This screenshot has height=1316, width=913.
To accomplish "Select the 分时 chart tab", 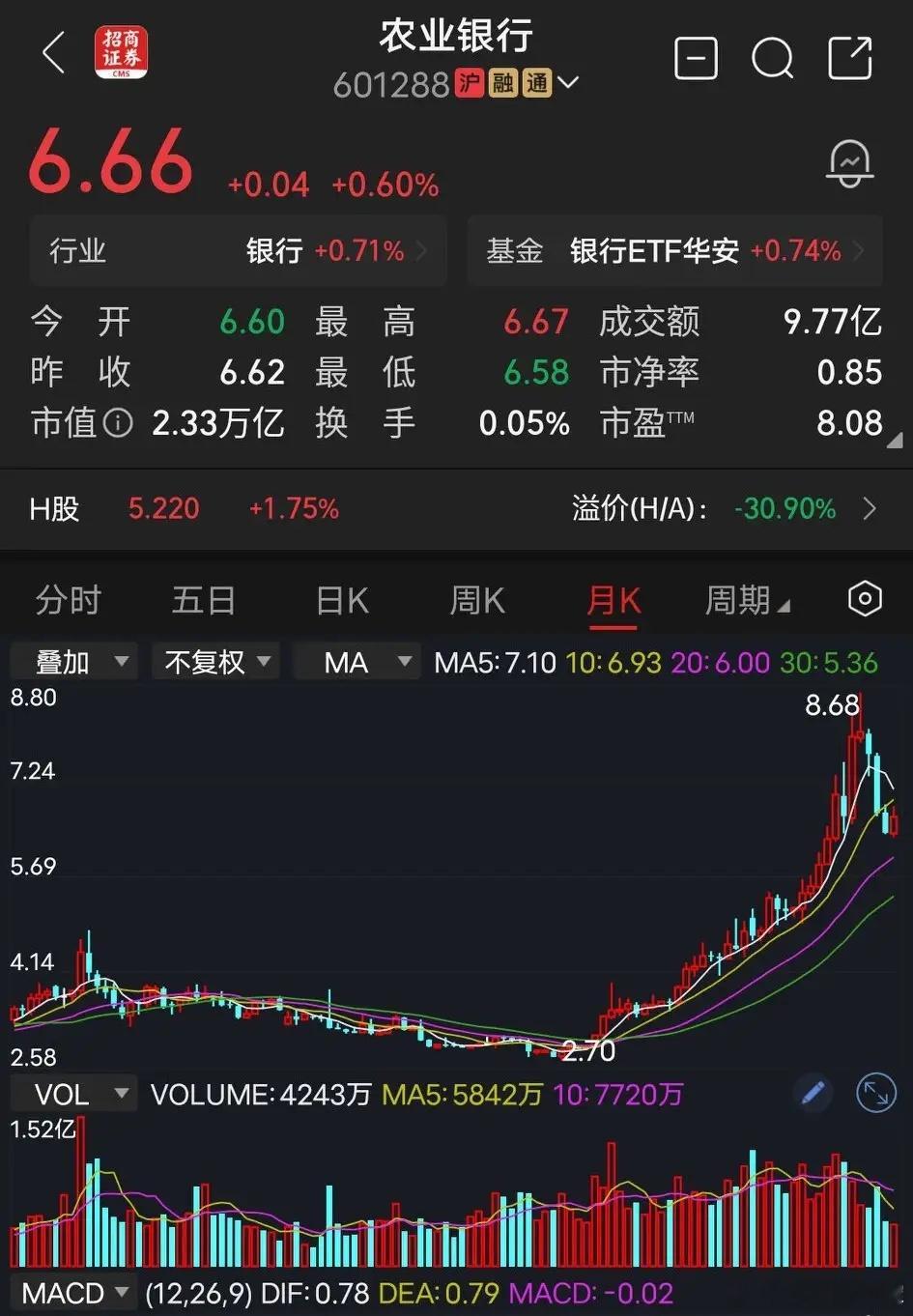I will click(x=68, y=600).
